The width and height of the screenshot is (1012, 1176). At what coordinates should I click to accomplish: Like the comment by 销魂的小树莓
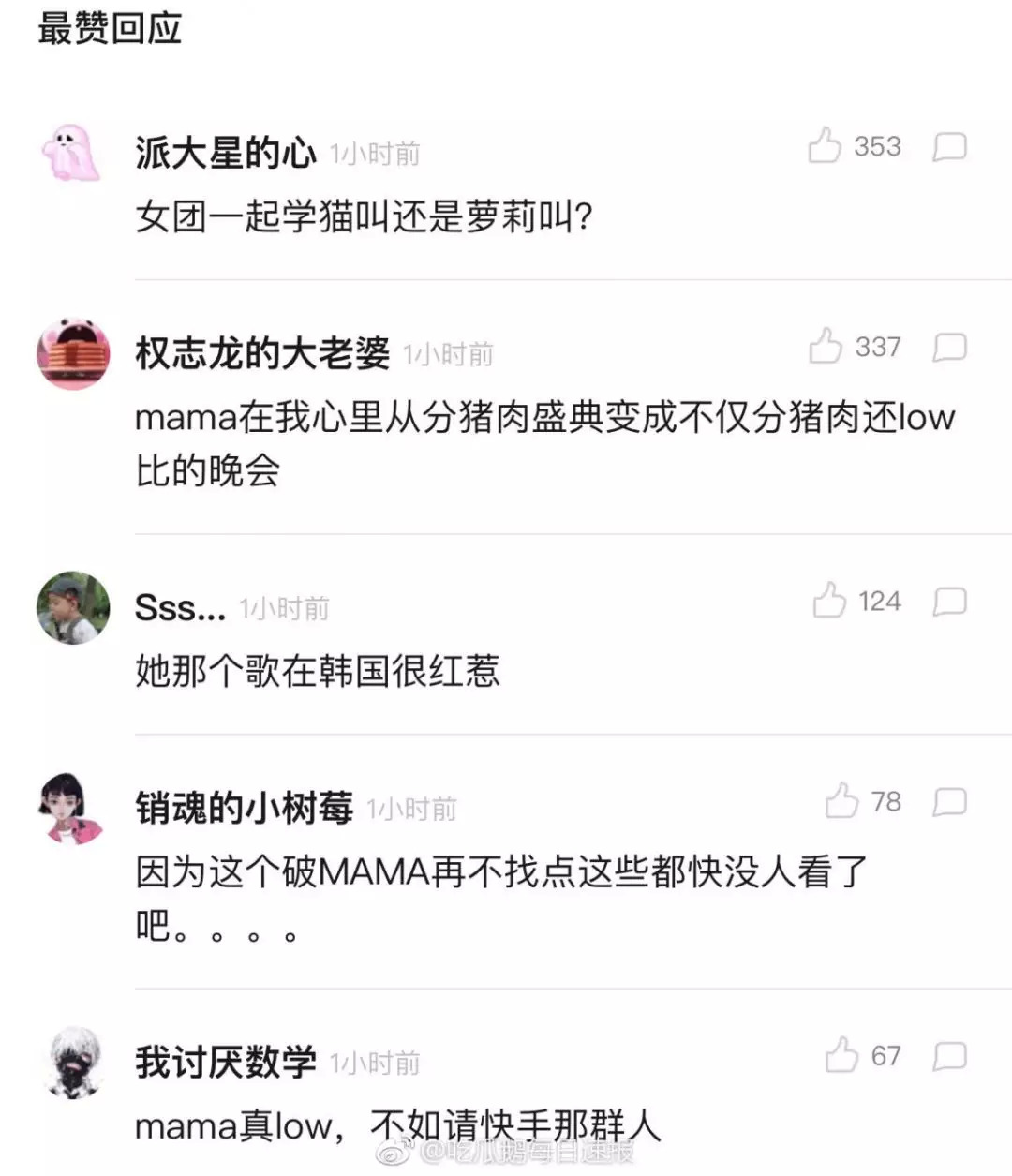pos(841,801)
